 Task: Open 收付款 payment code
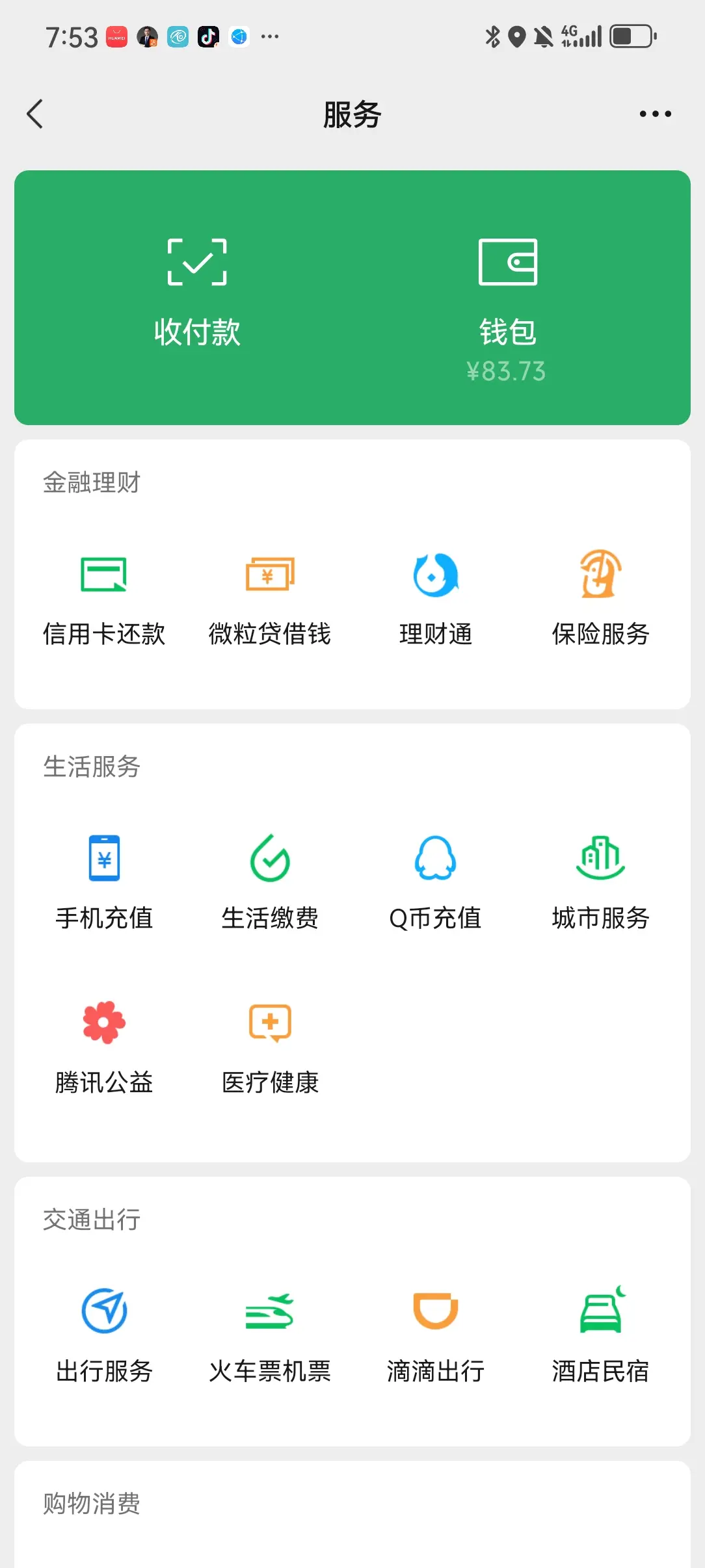pyautogui.click(x=197, y=293)
